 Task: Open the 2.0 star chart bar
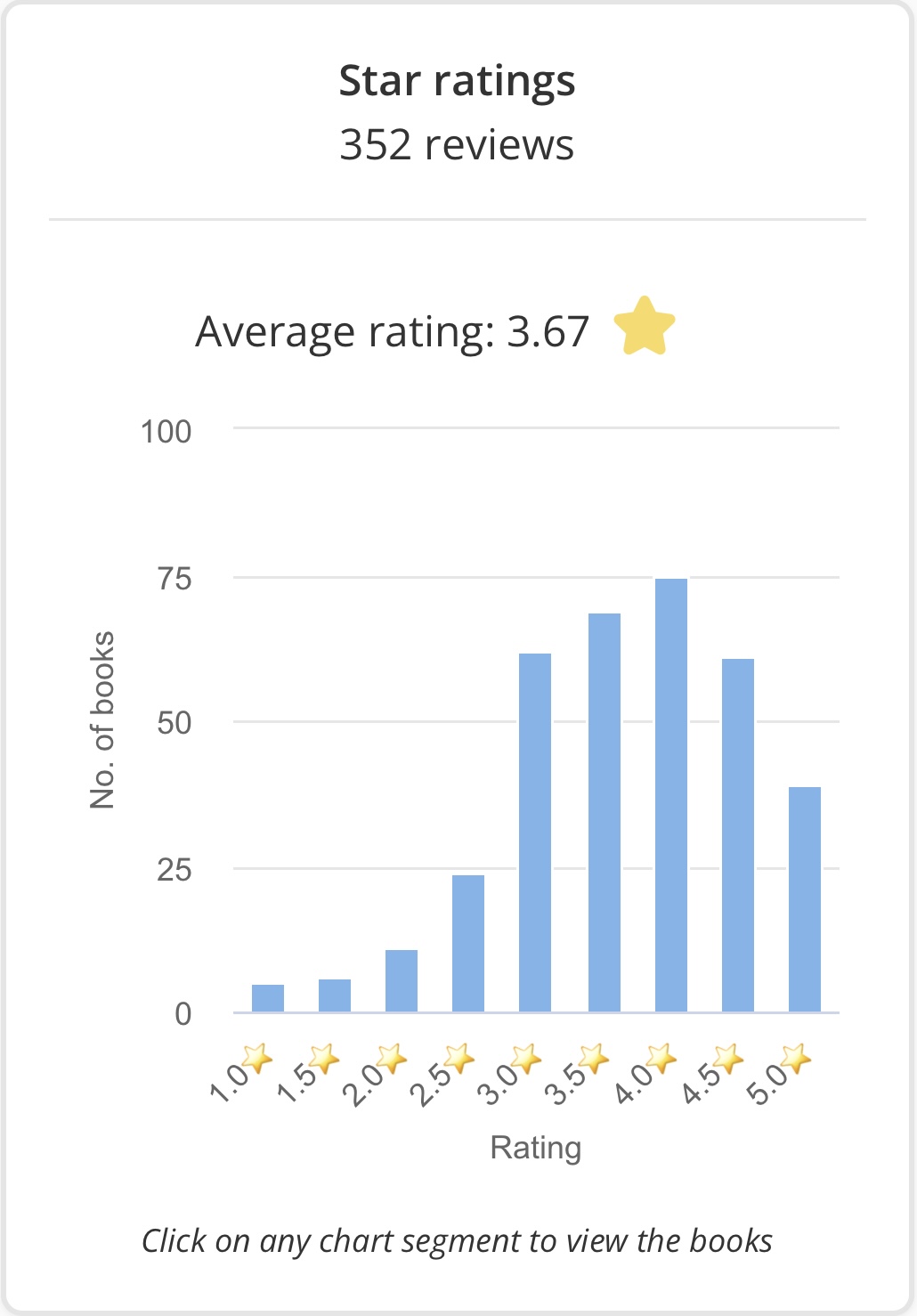[x=402, y=981]
